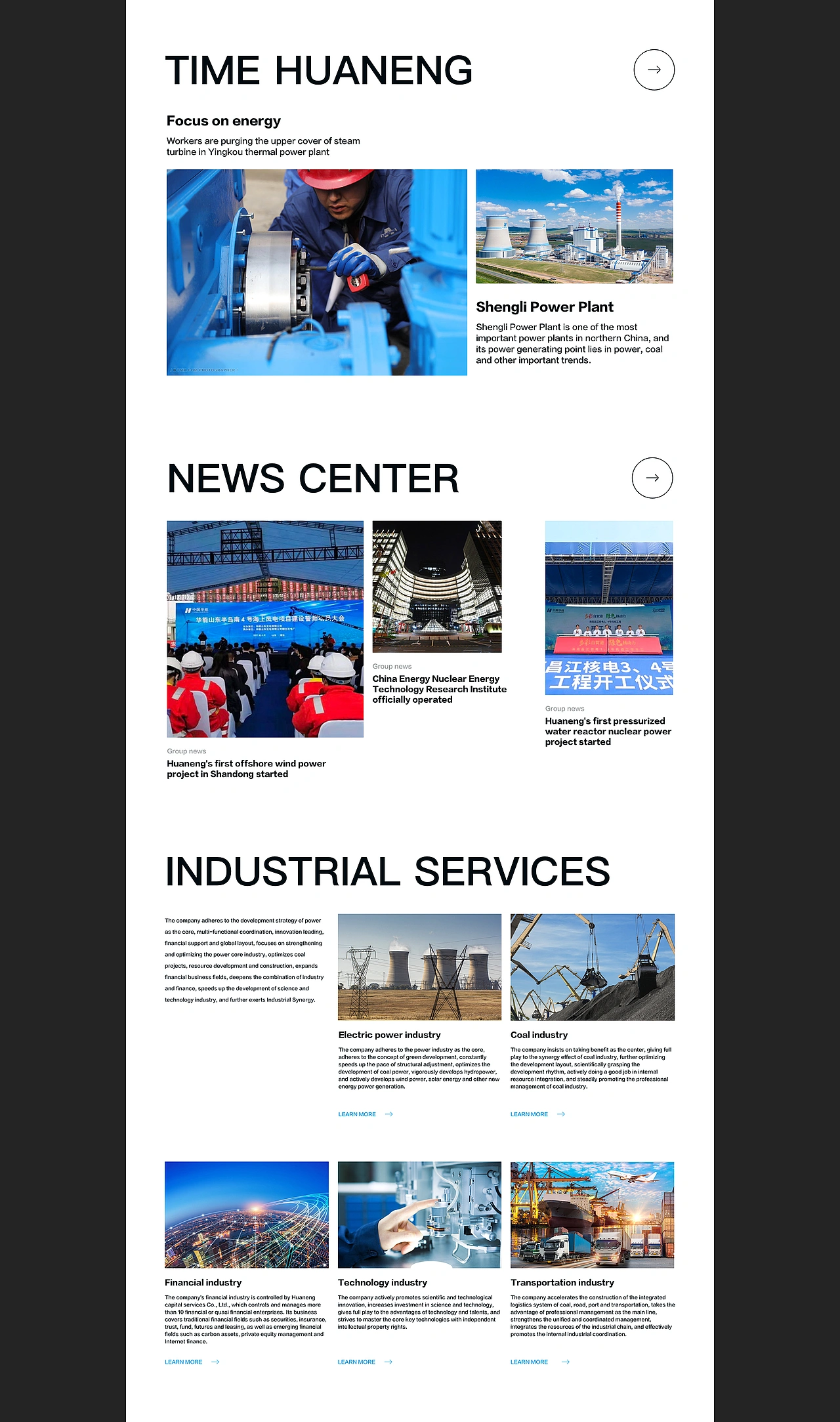Learn more about the Electric power industry
840x1422 pixels.
pos(366,1114)
